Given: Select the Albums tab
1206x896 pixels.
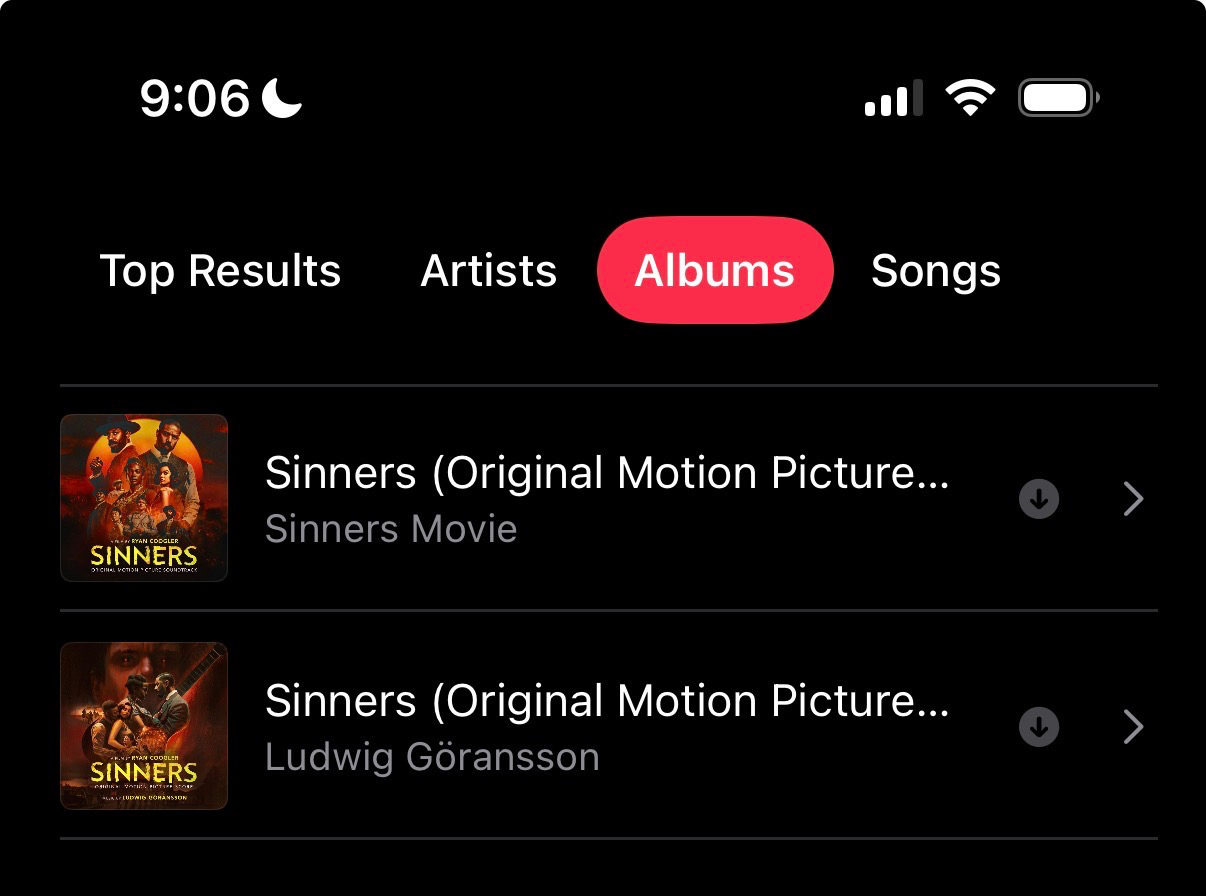Looking at the screenshot, I should pos(714,271).
